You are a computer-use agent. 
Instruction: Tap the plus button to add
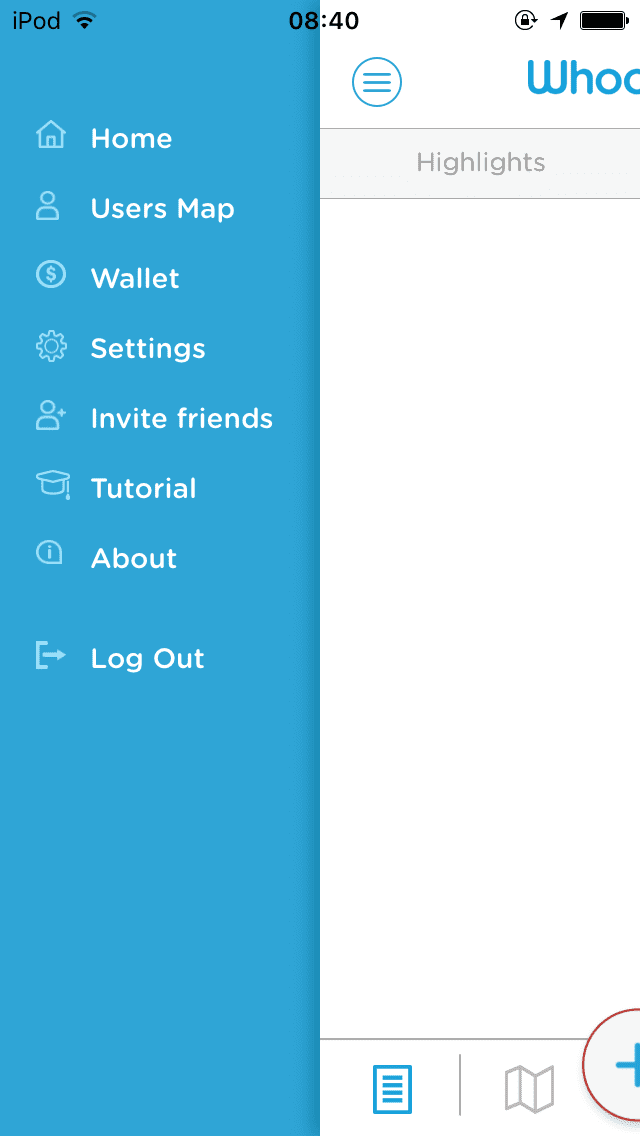coord(622,1066)
